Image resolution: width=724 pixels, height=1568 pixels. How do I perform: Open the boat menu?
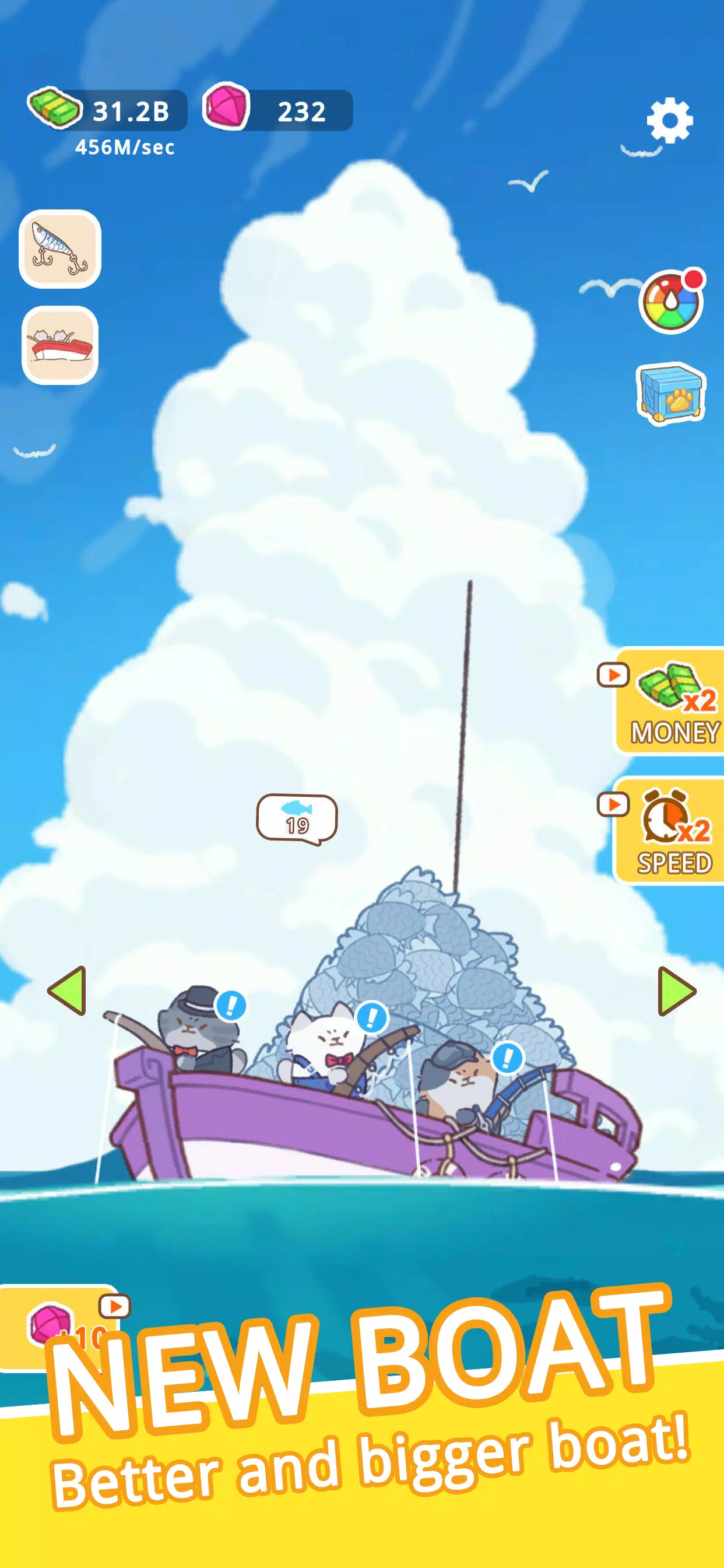pyautogui.click(x=59, y=345)
